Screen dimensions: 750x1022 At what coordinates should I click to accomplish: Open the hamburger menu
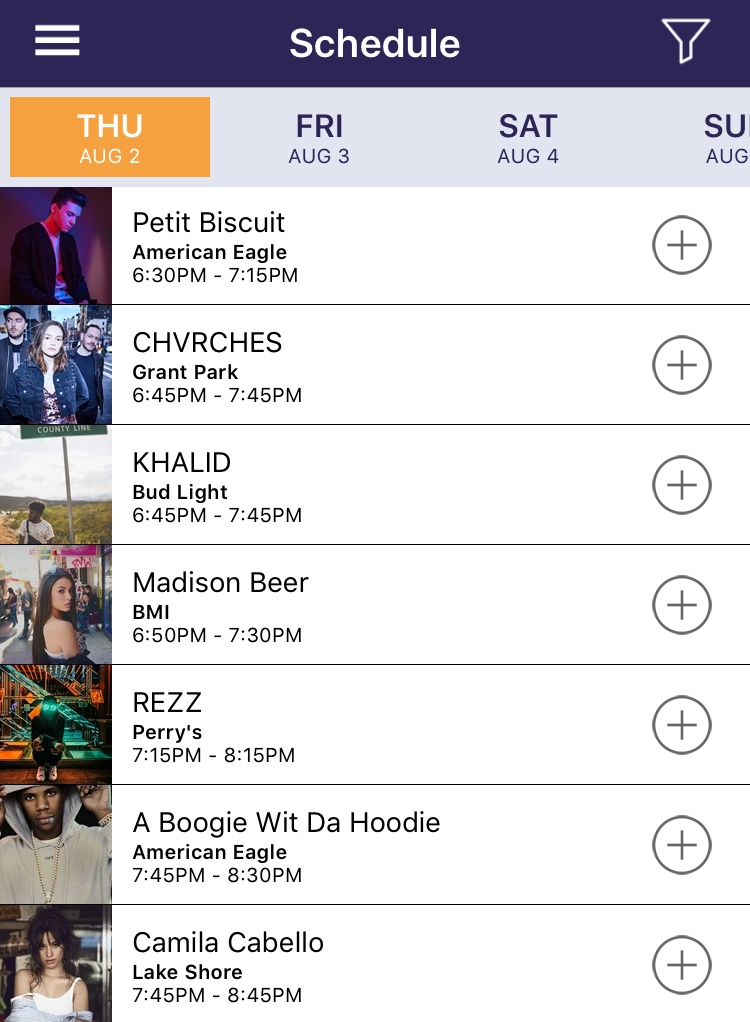click(57, 41)
